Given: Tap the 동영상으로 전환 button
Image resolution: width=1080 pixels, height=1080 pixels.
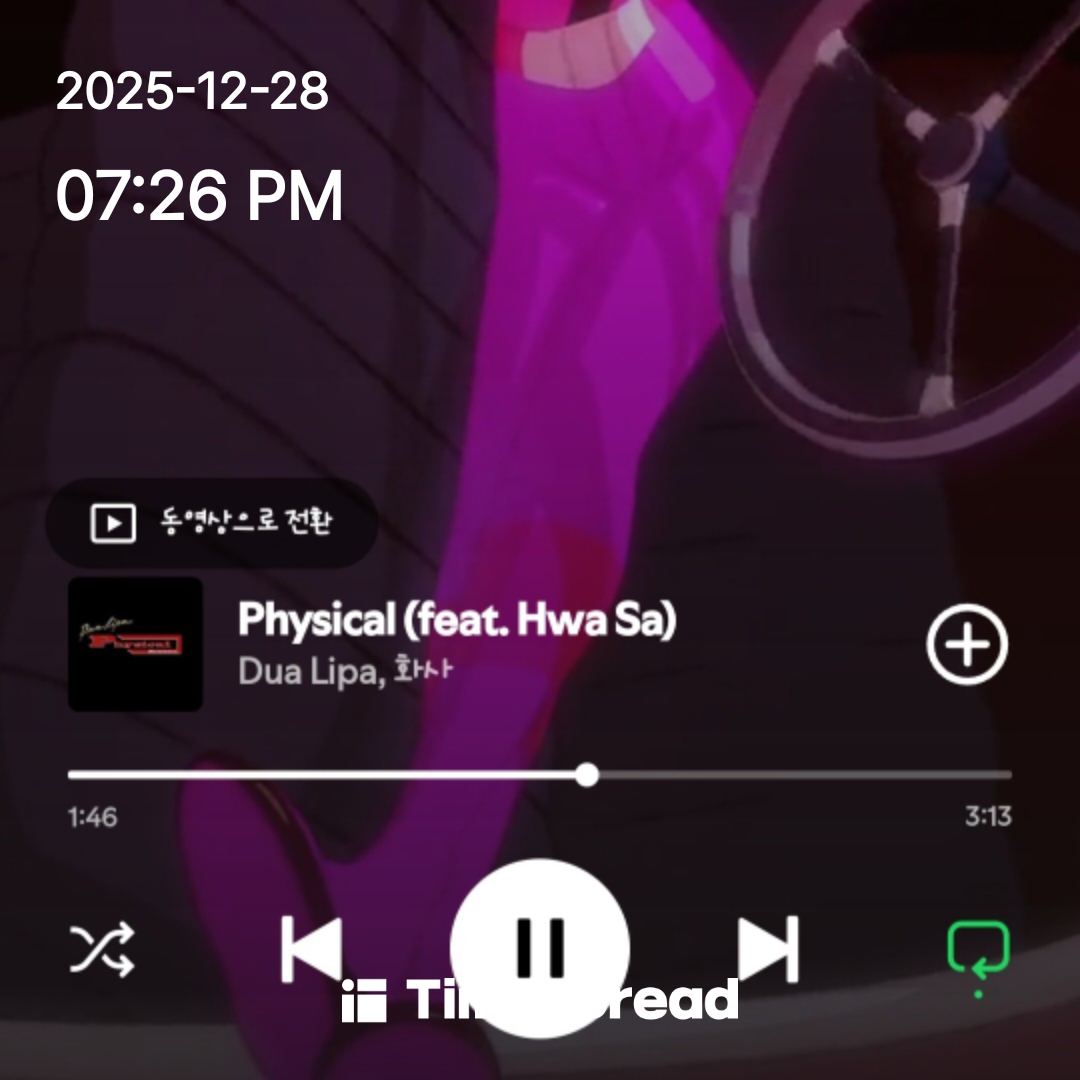Looking at the screenshot, I should [212, 523].
